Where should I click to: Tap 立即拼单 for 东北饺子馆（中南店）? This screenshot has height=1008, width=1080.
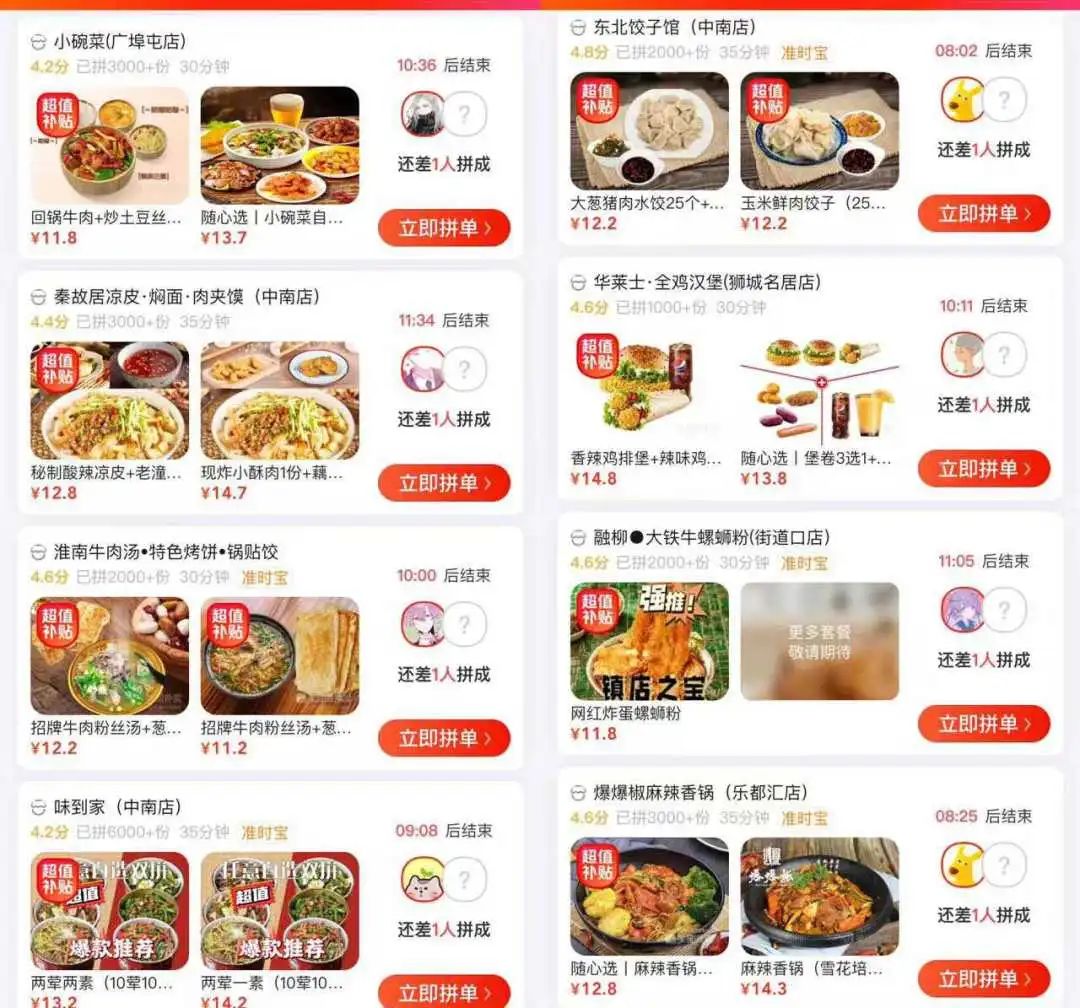984,213
